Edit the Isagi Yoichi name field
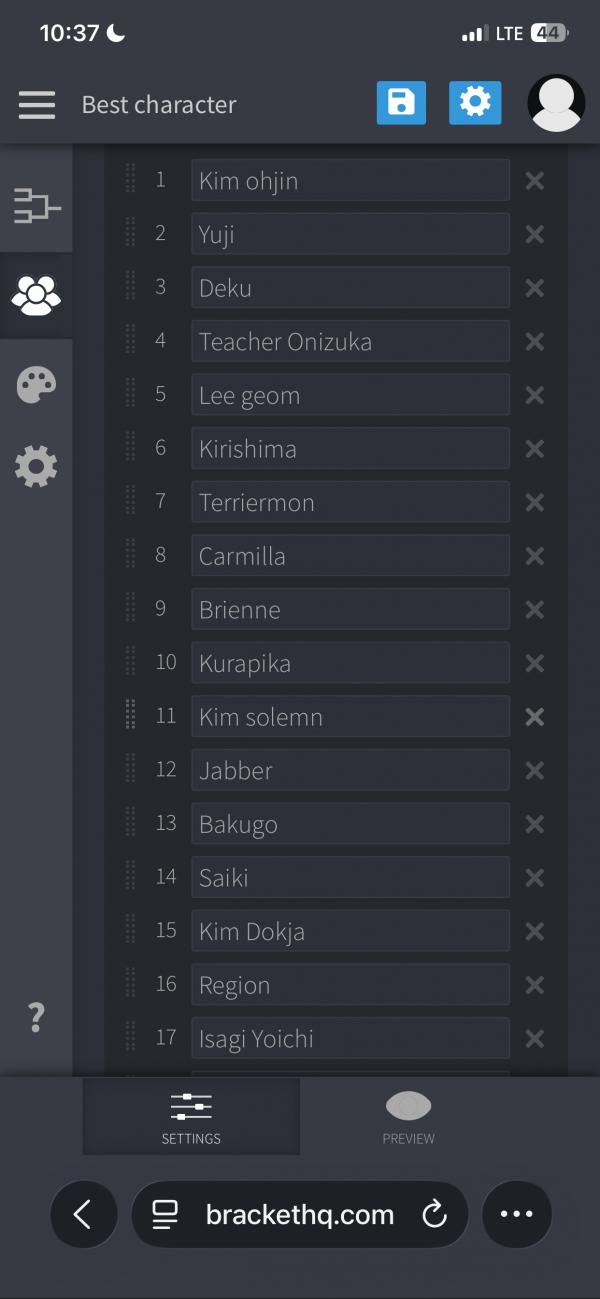 pos(350,1039)
